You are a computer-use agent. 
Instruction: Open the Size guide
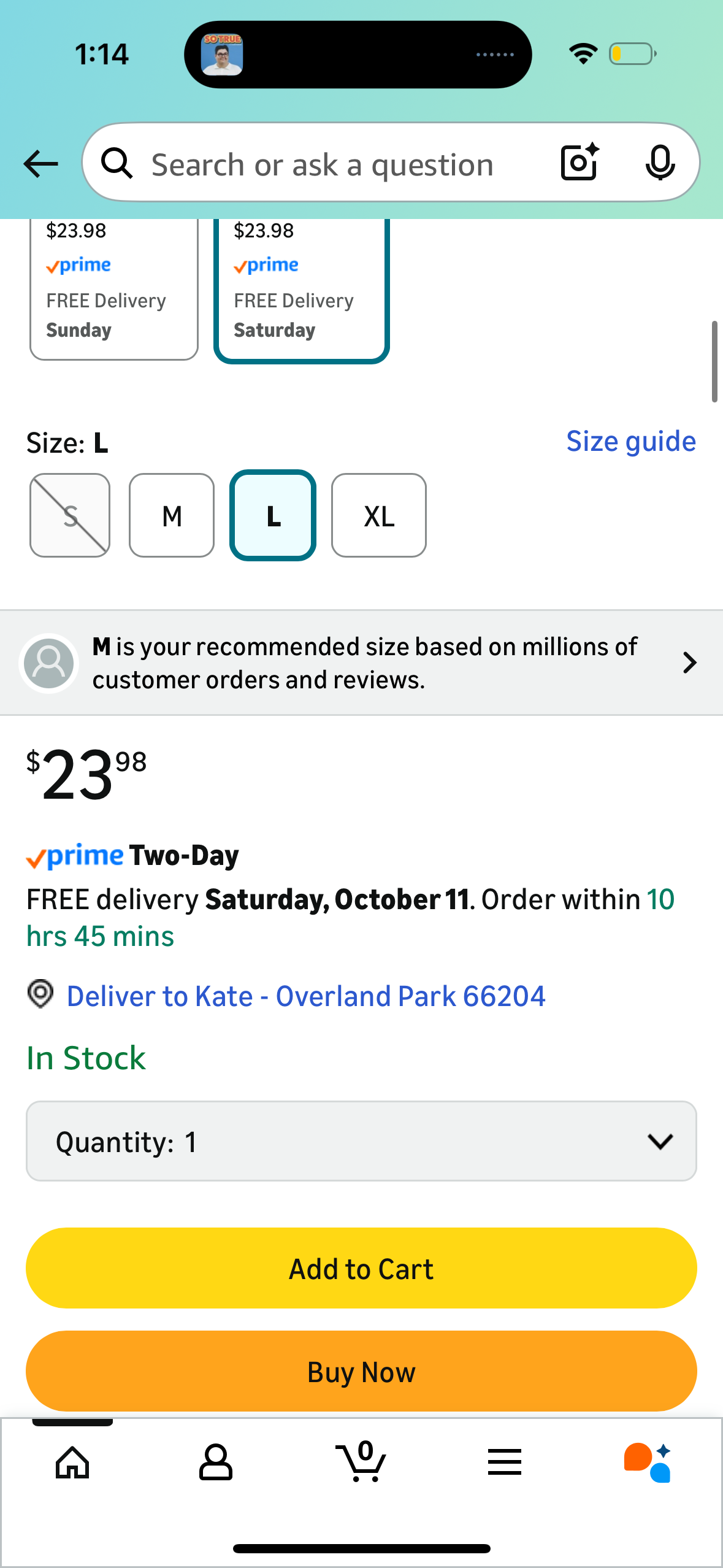[x=630, y=442]
